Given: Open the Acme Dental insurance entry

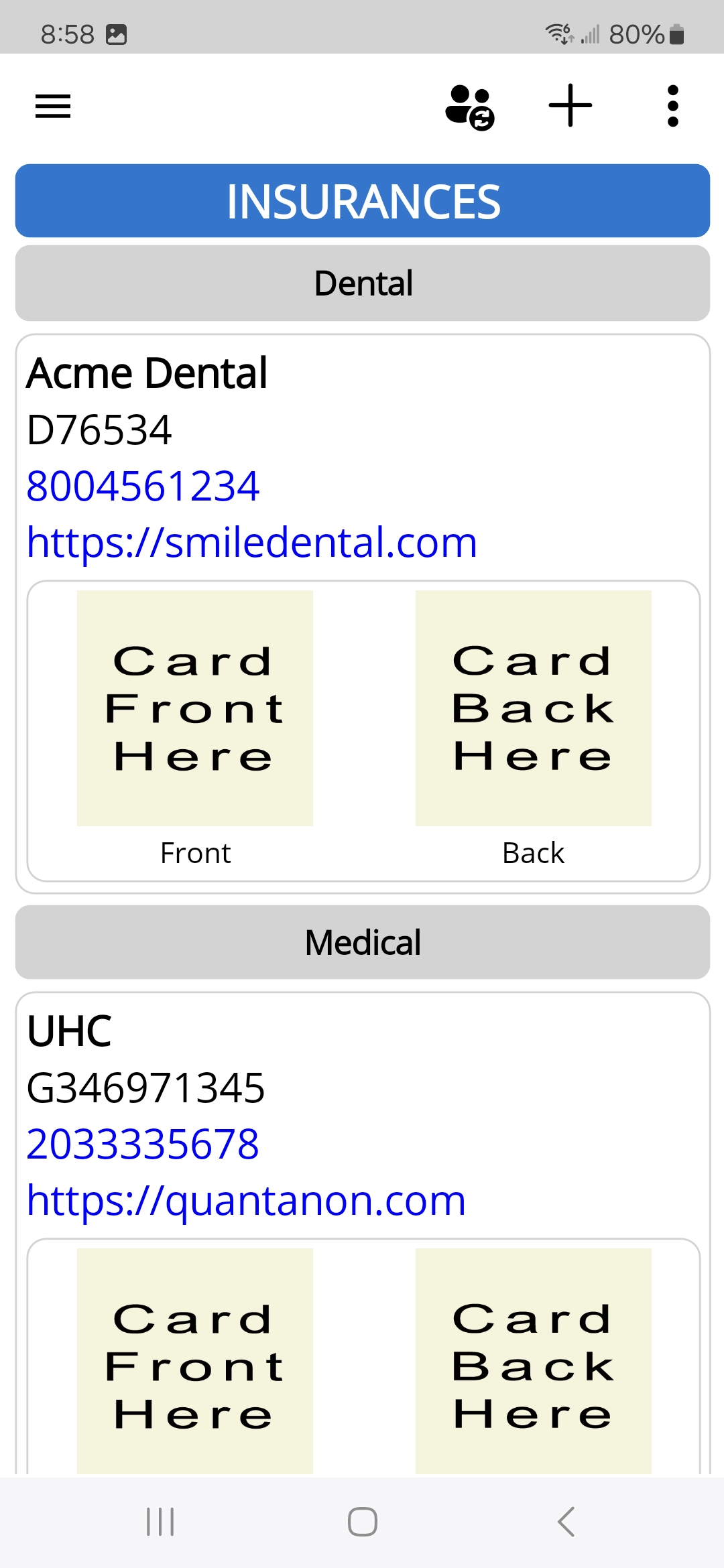Looking at the screenshot, I should pyautogui.click(x=147, y=373).
